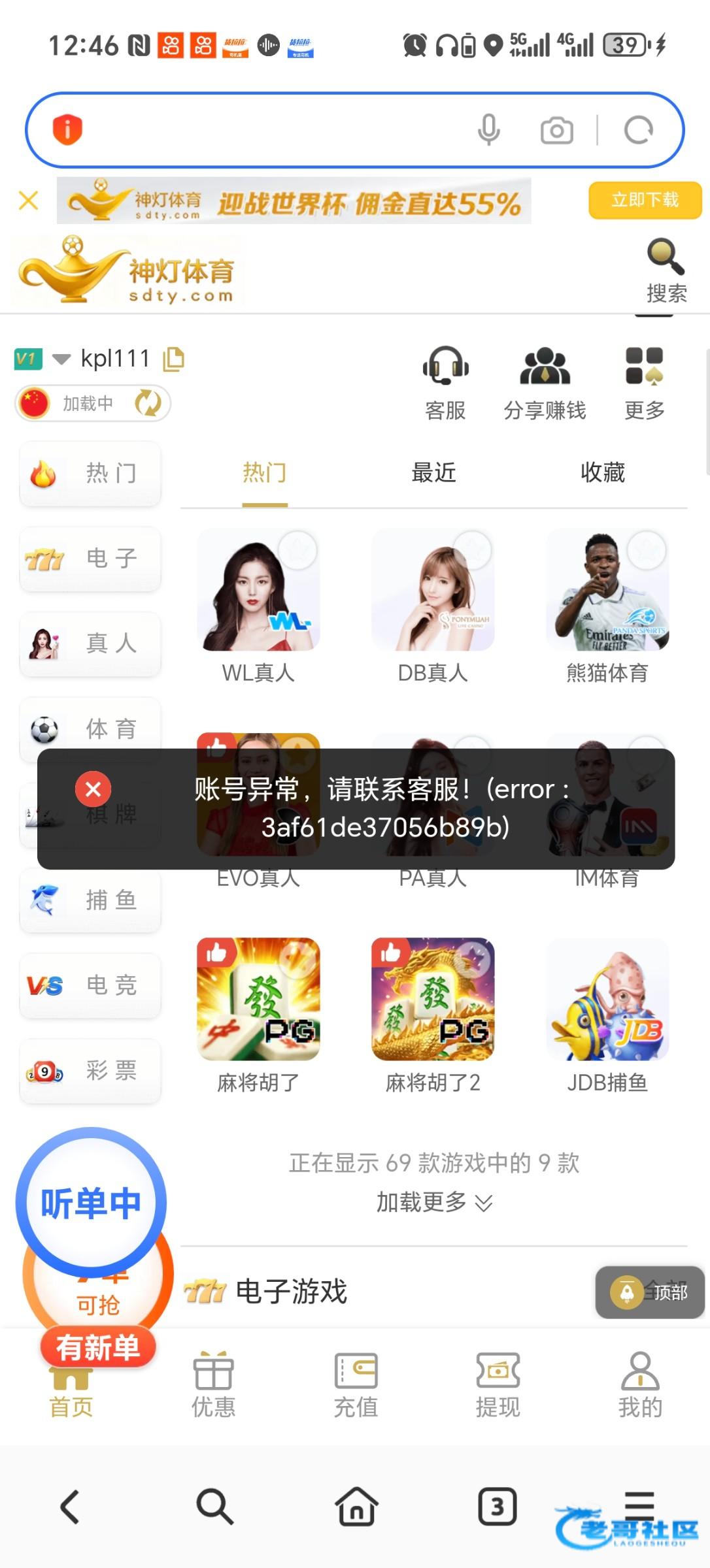Expand 加载更多 to show more games
710x1568 pixels.
433,1202
